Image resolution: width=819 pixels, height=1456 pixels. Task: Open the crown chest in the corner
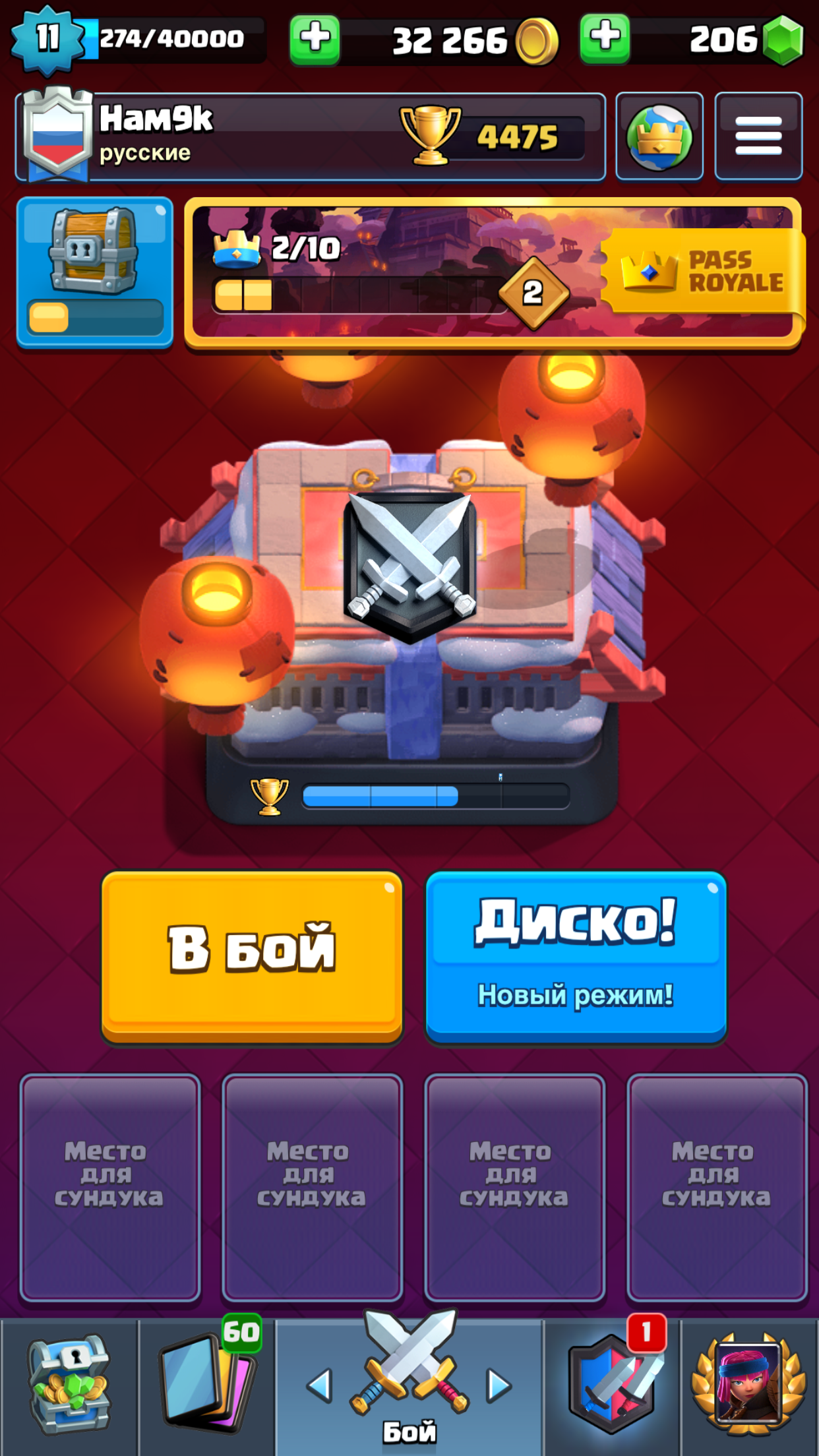point(95,272)
